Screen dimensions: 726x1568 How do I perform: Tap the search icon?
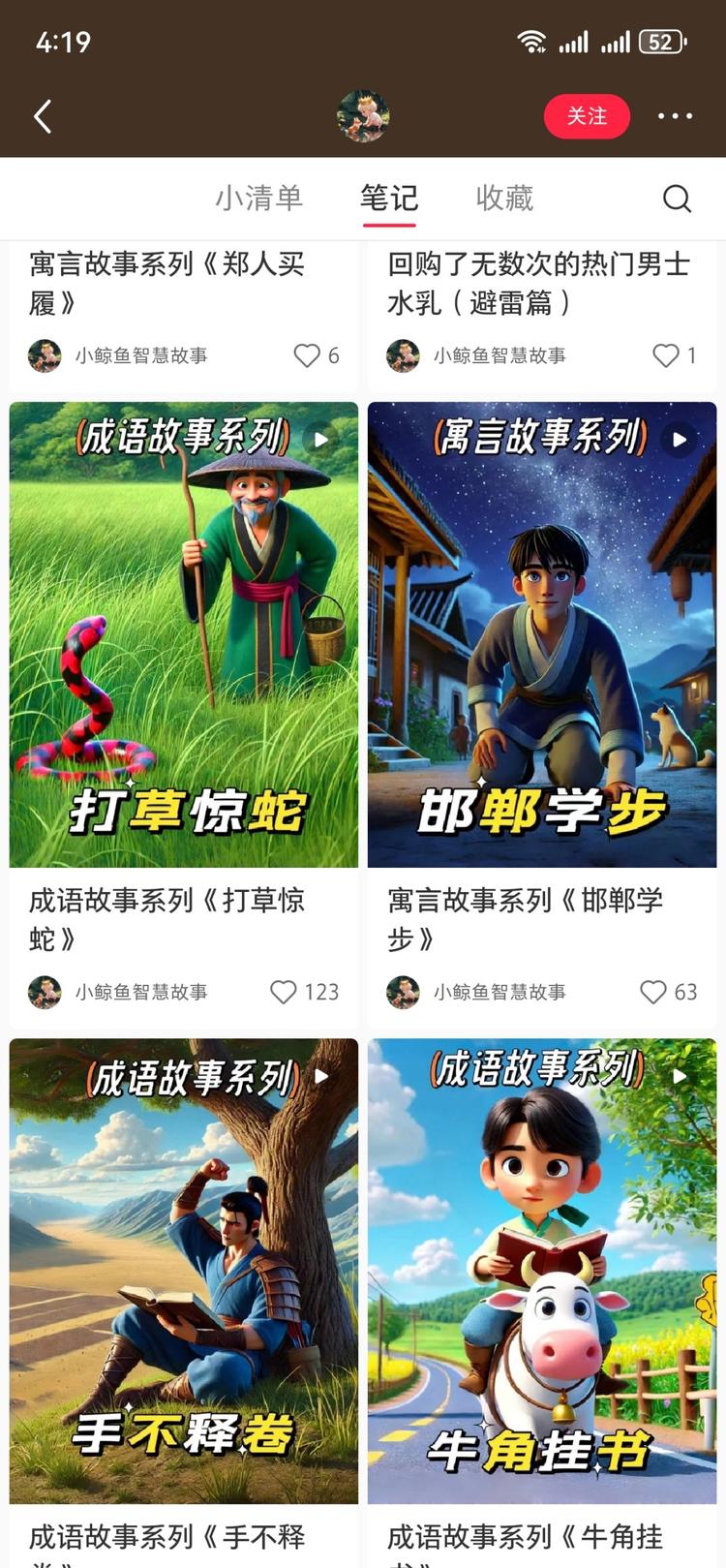click(677, 198)
